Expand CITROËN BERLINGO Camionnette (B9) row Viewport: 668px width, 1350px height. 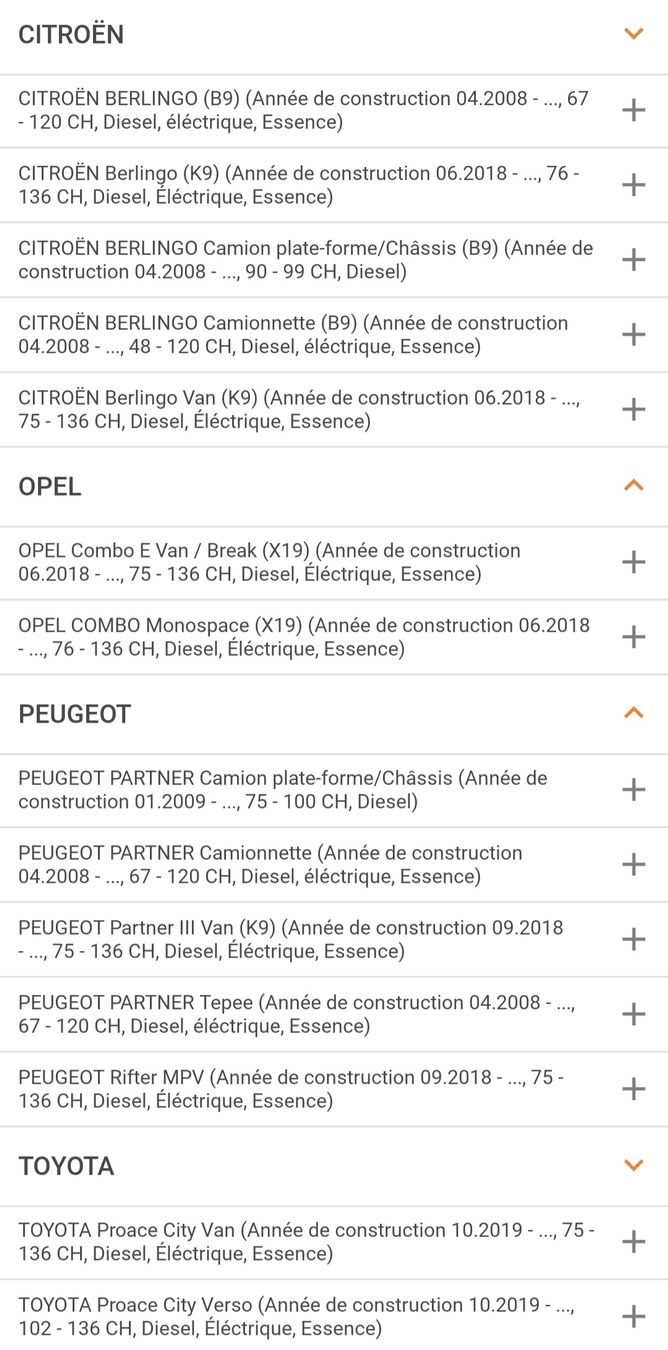coord(633,335)
